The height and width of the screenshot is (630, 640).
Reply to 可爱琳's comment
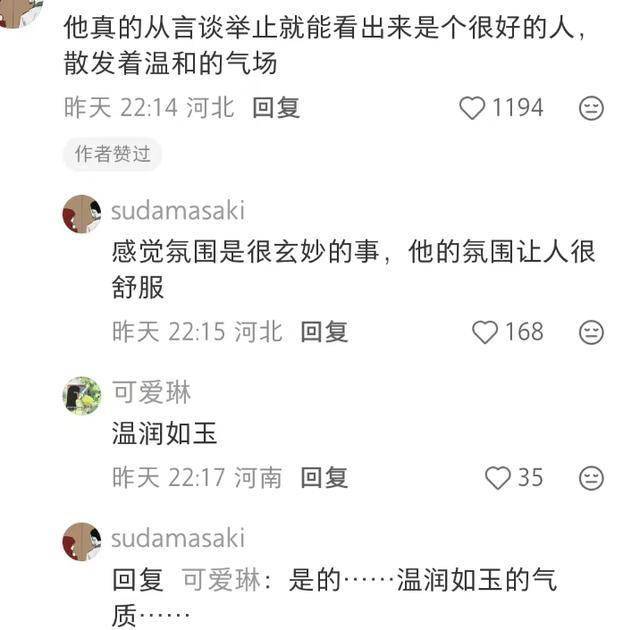click(x=324, y=478)
